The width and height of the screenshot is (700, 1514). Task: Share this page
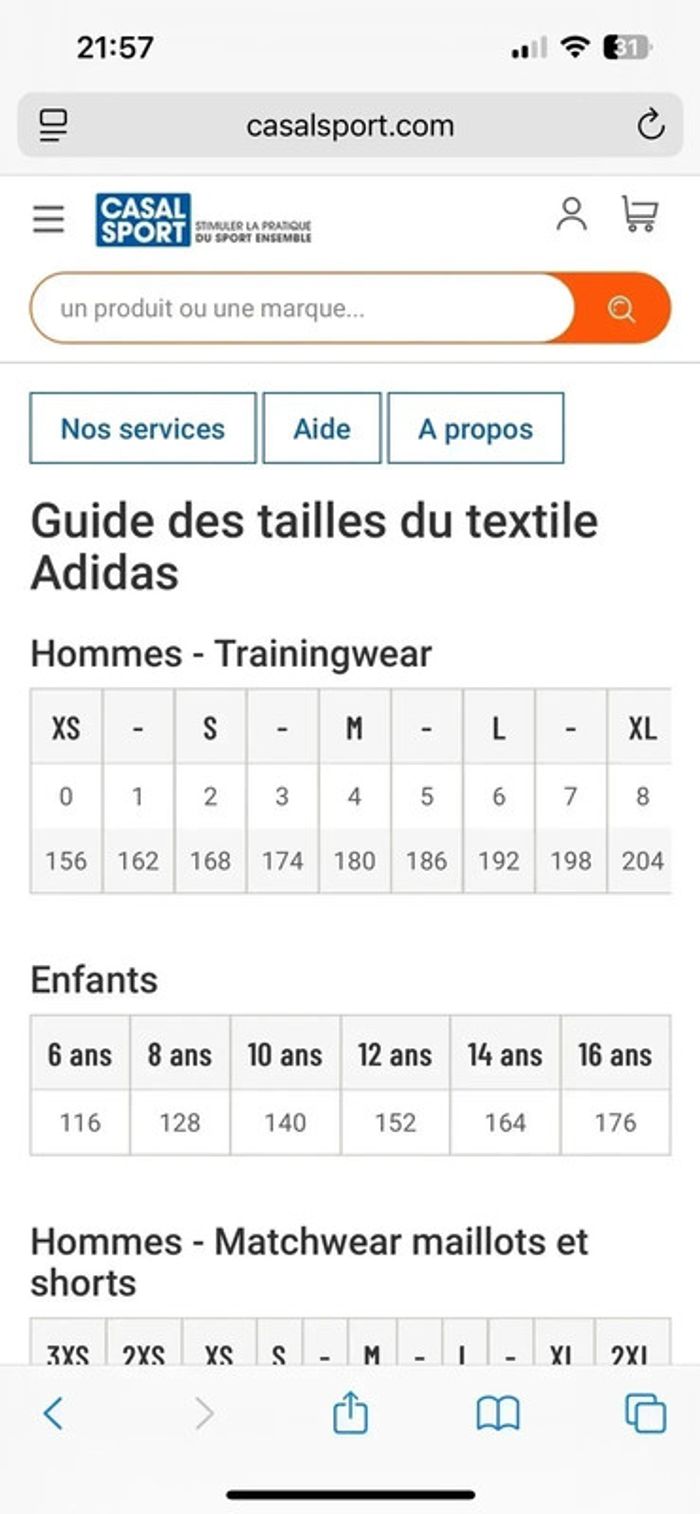coord(350,1413)
